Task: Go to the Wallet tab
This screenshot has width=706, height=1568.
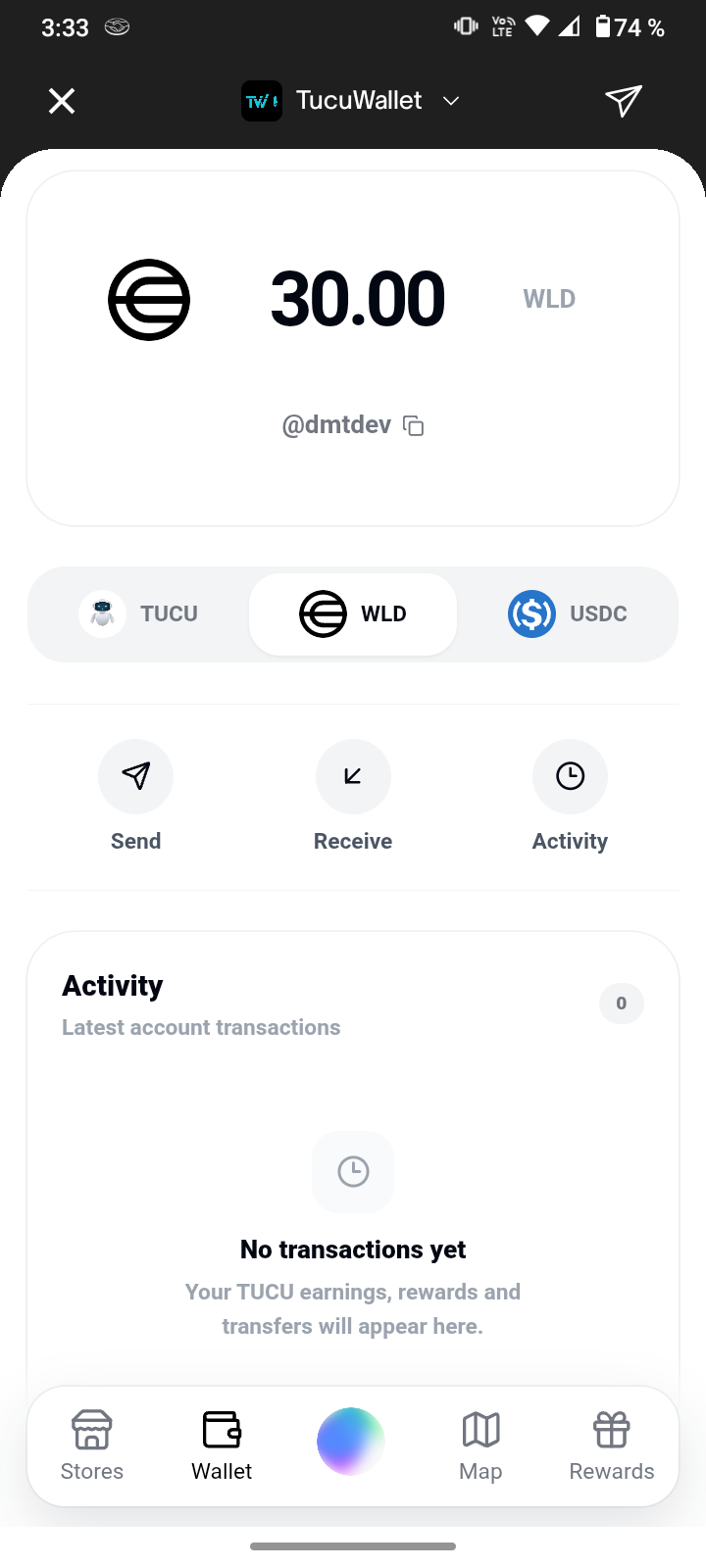Action: coord(222,1446)
